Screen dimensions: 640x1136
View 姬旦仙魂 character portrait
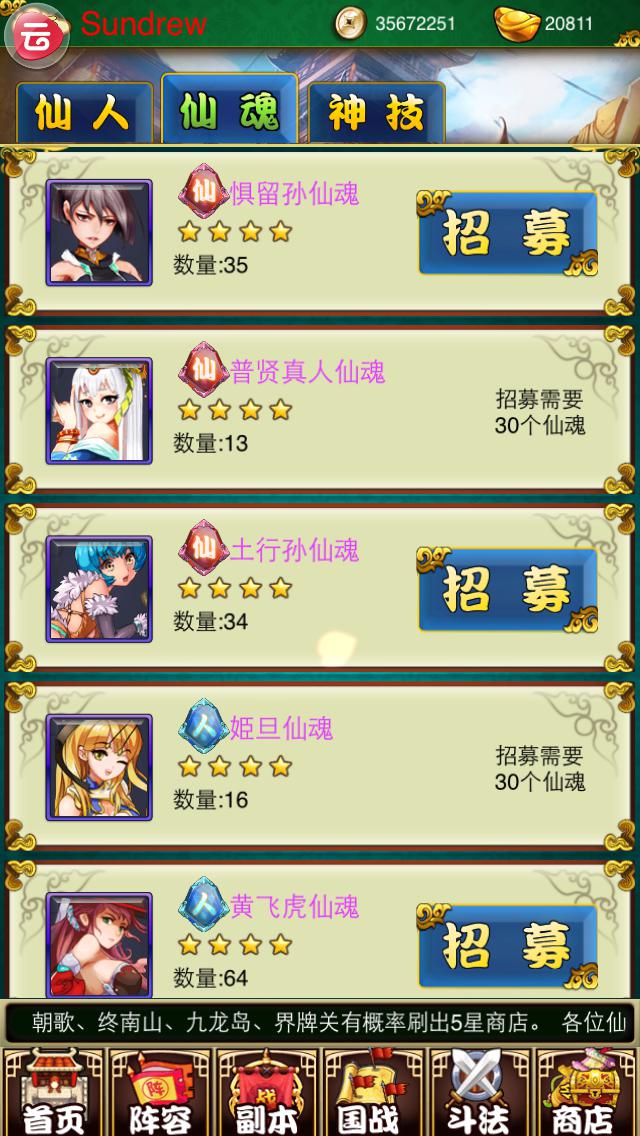click(x=99, y=767)
